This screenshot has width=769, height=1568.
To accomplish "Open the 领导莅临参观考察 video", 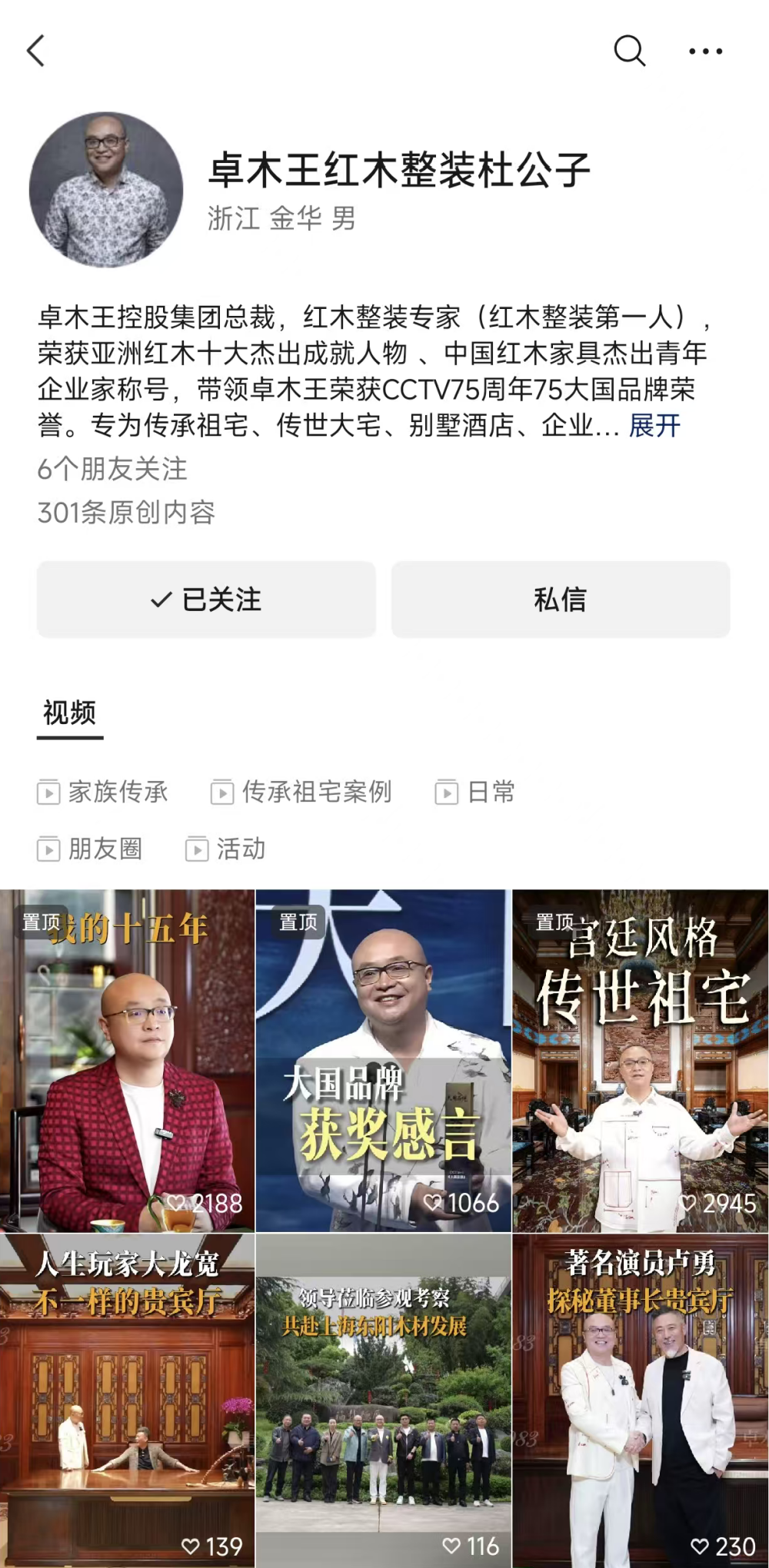I will point(383,1399).
